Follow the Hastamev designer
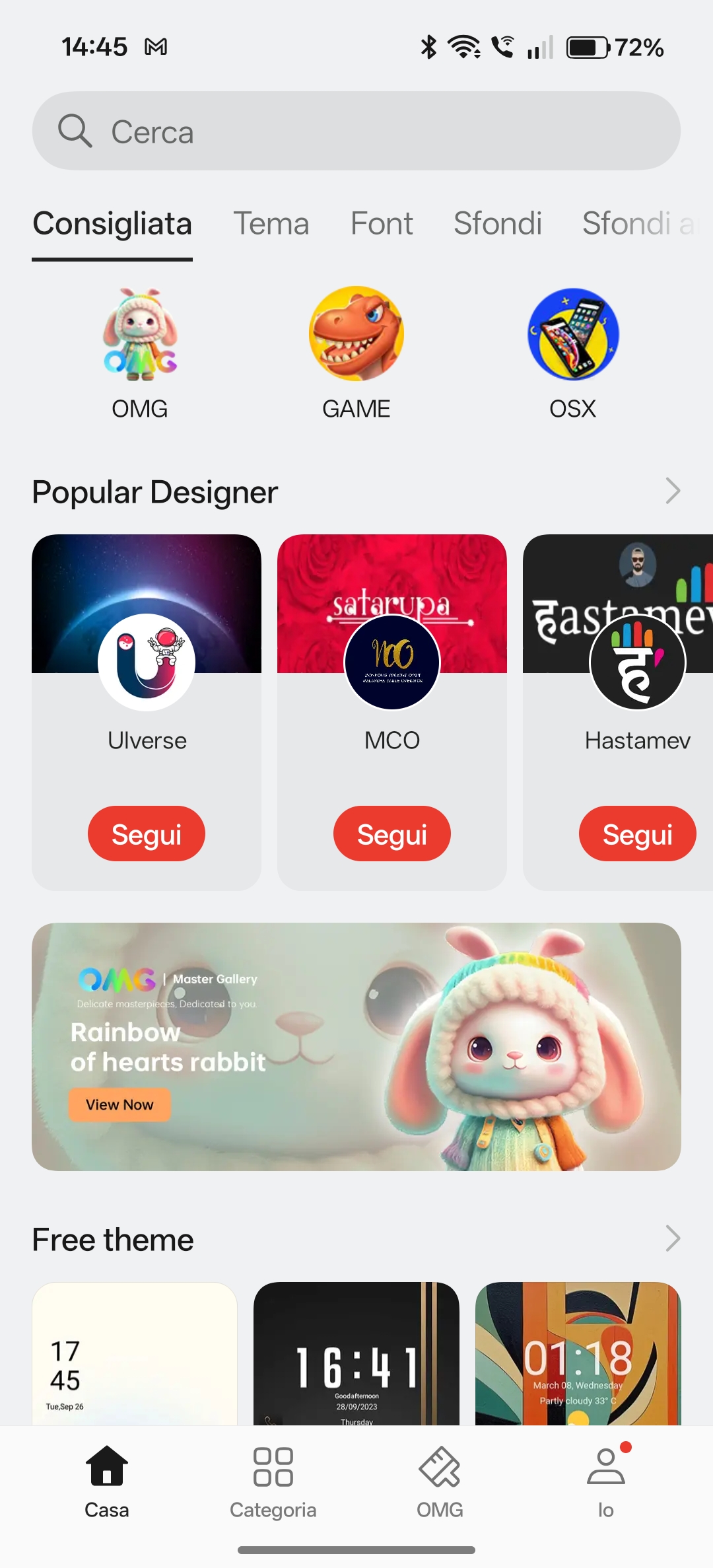The height and width of the screenshot is (1568, 713). [637, 834]
